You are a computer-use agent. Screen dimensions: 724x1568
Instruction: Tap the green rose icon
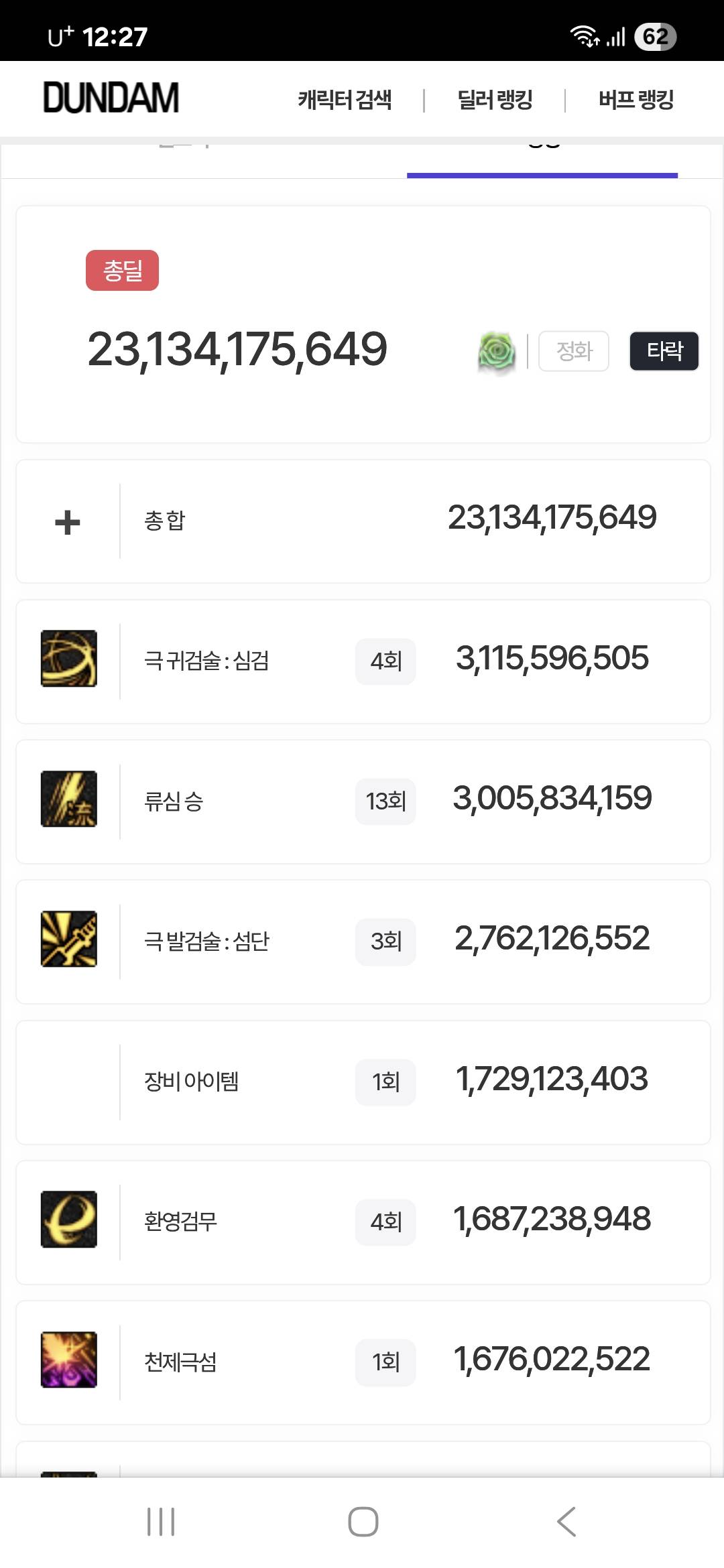[497, 352]
